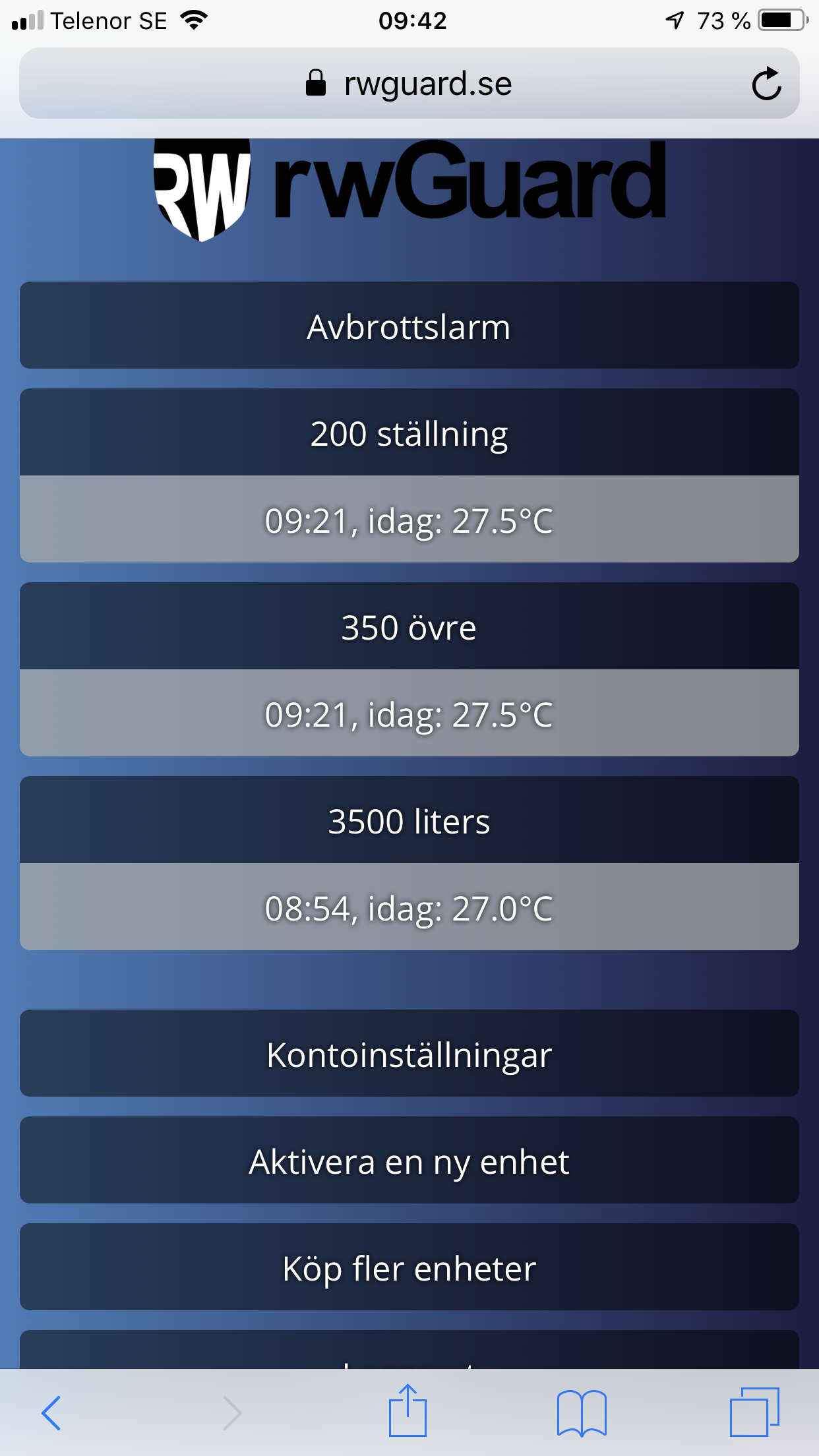
Task: Share this page from the toolbar
Action: pos(408,1411)
